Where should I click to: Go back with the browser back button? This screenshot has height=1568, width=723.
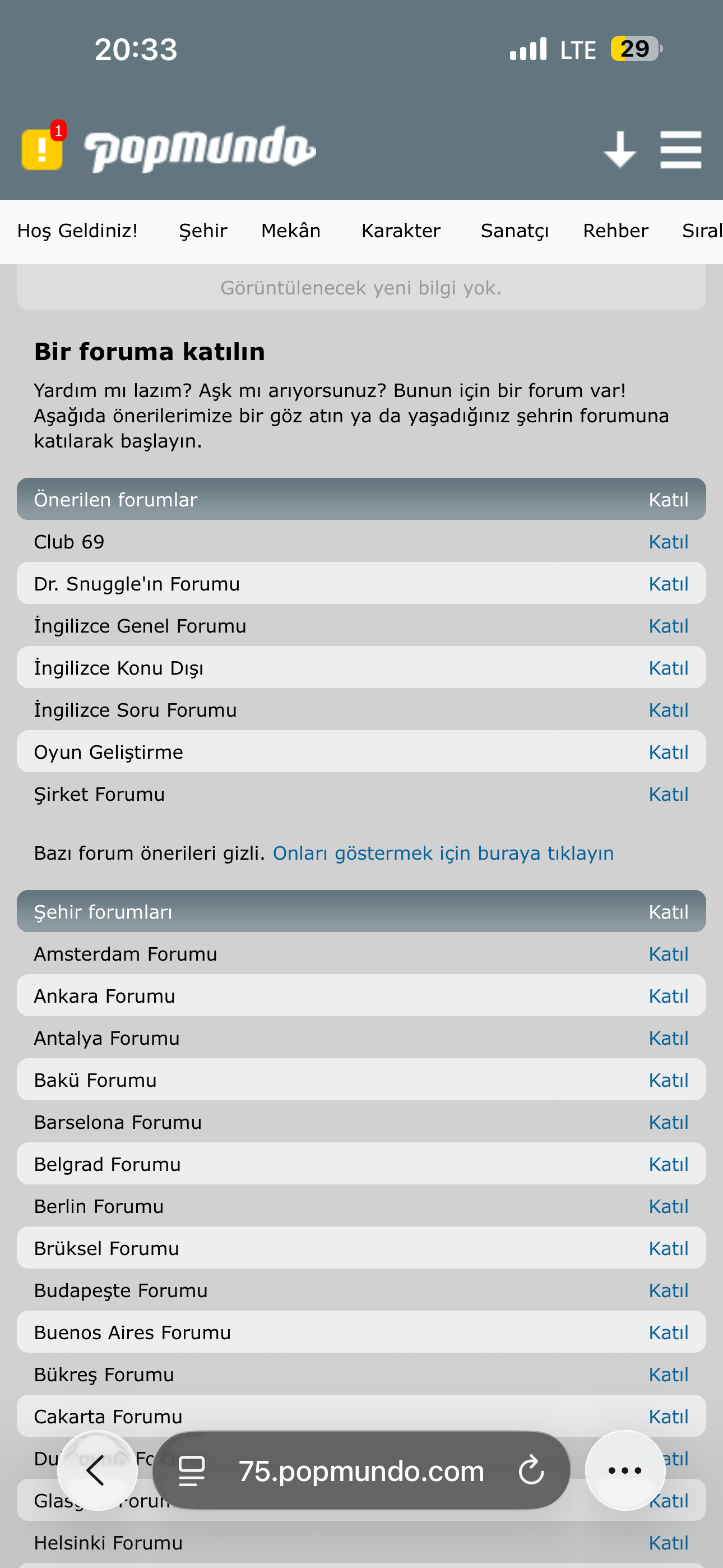point(98,1470)
